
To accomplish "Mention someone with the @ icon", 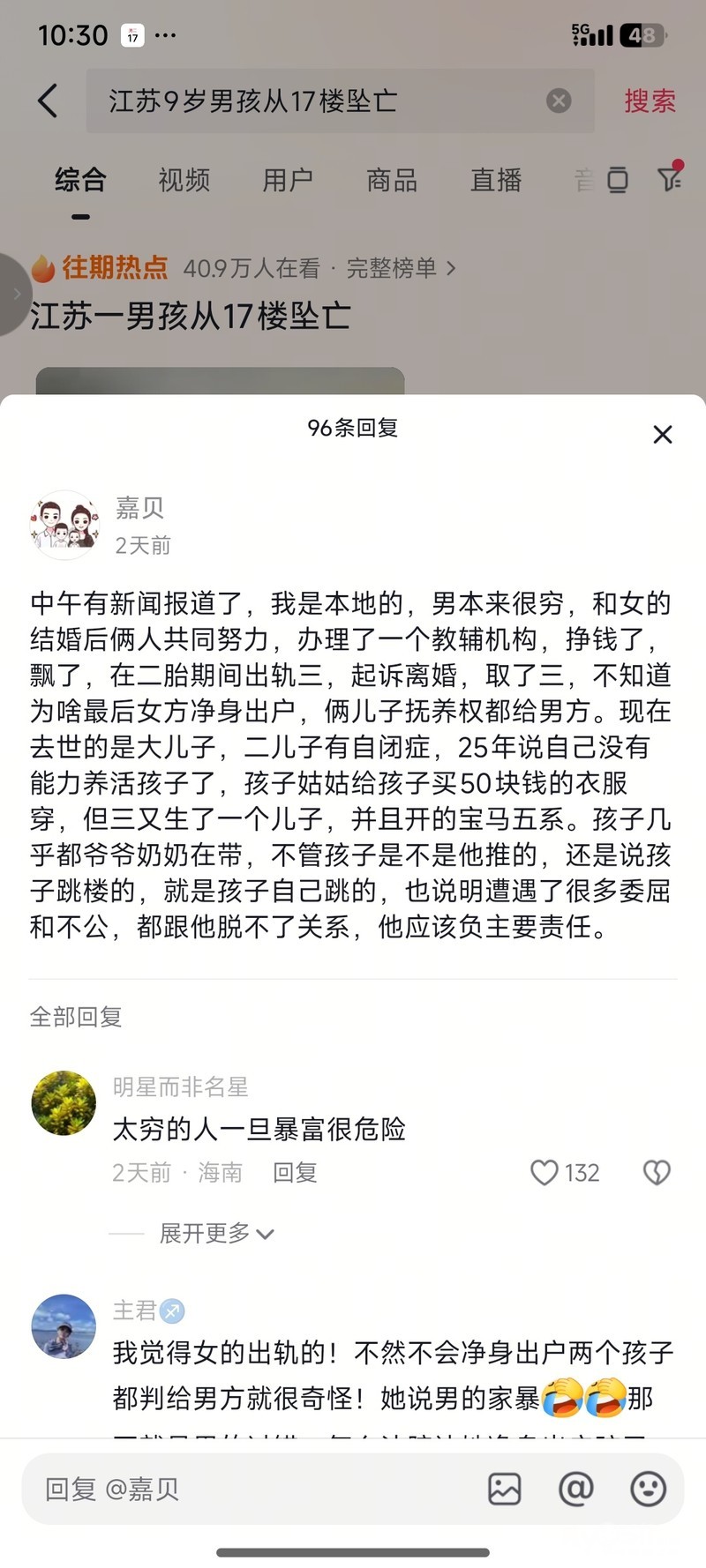I will (x=575, y=1490).
